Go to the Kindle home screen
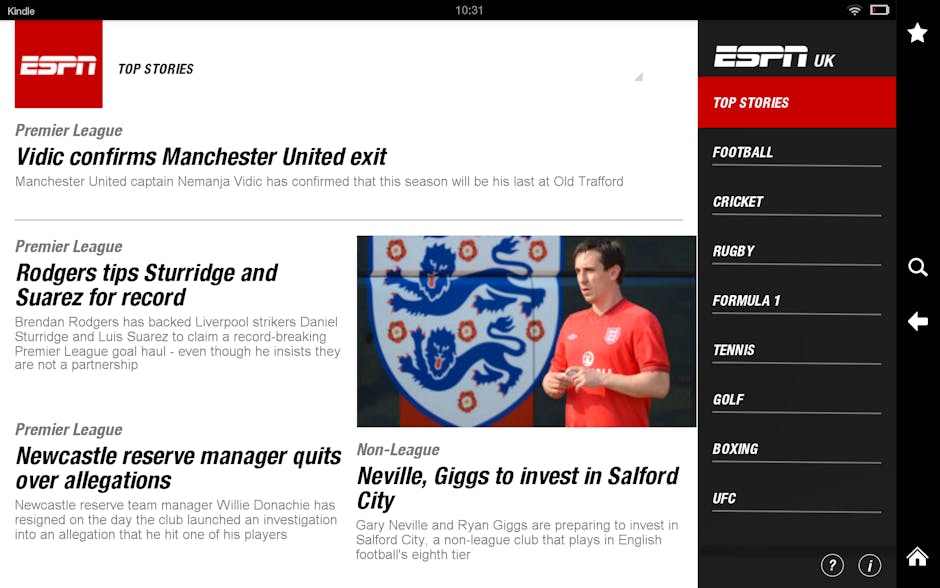The width and height of the screenshot is (940, 588). click(x=917, y=556)
